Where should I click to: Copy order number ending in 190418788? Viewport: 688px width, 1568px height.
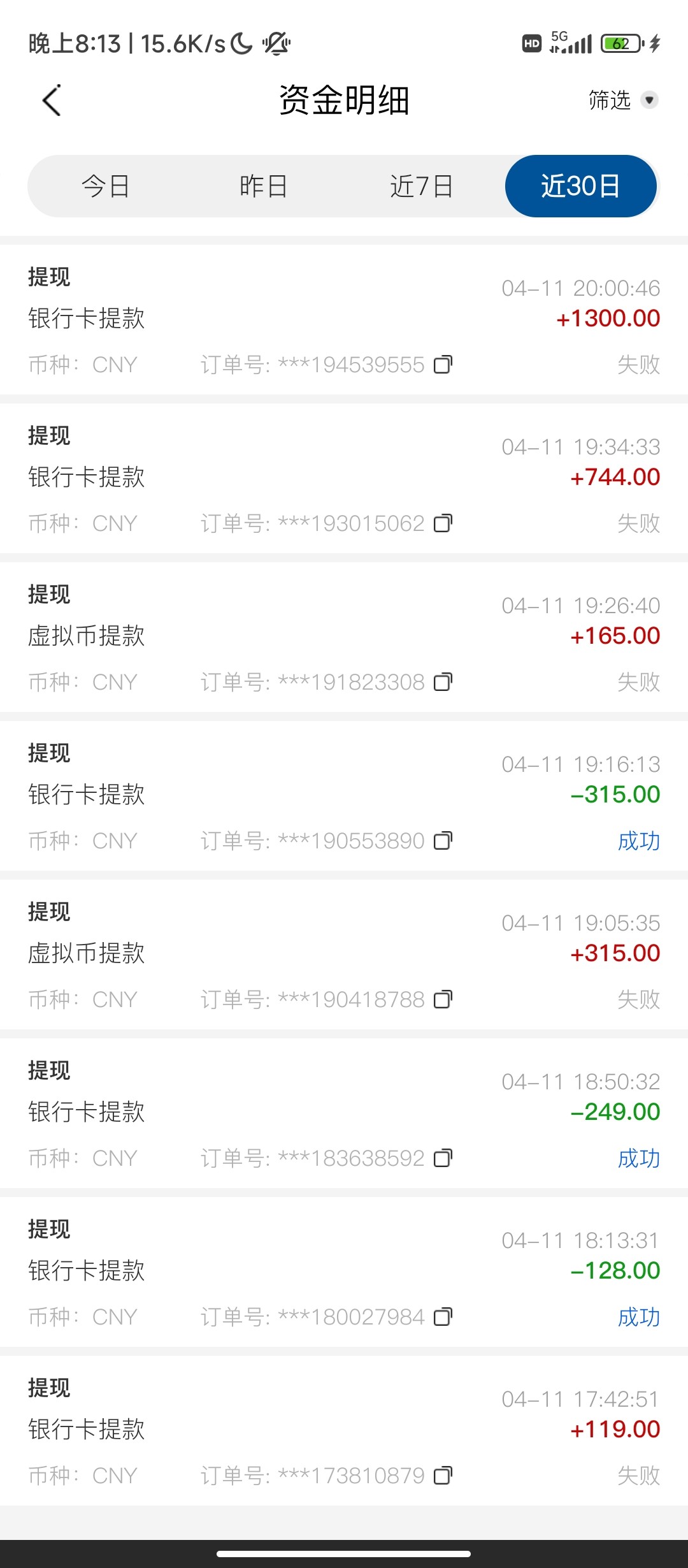[x=443, y=999]
